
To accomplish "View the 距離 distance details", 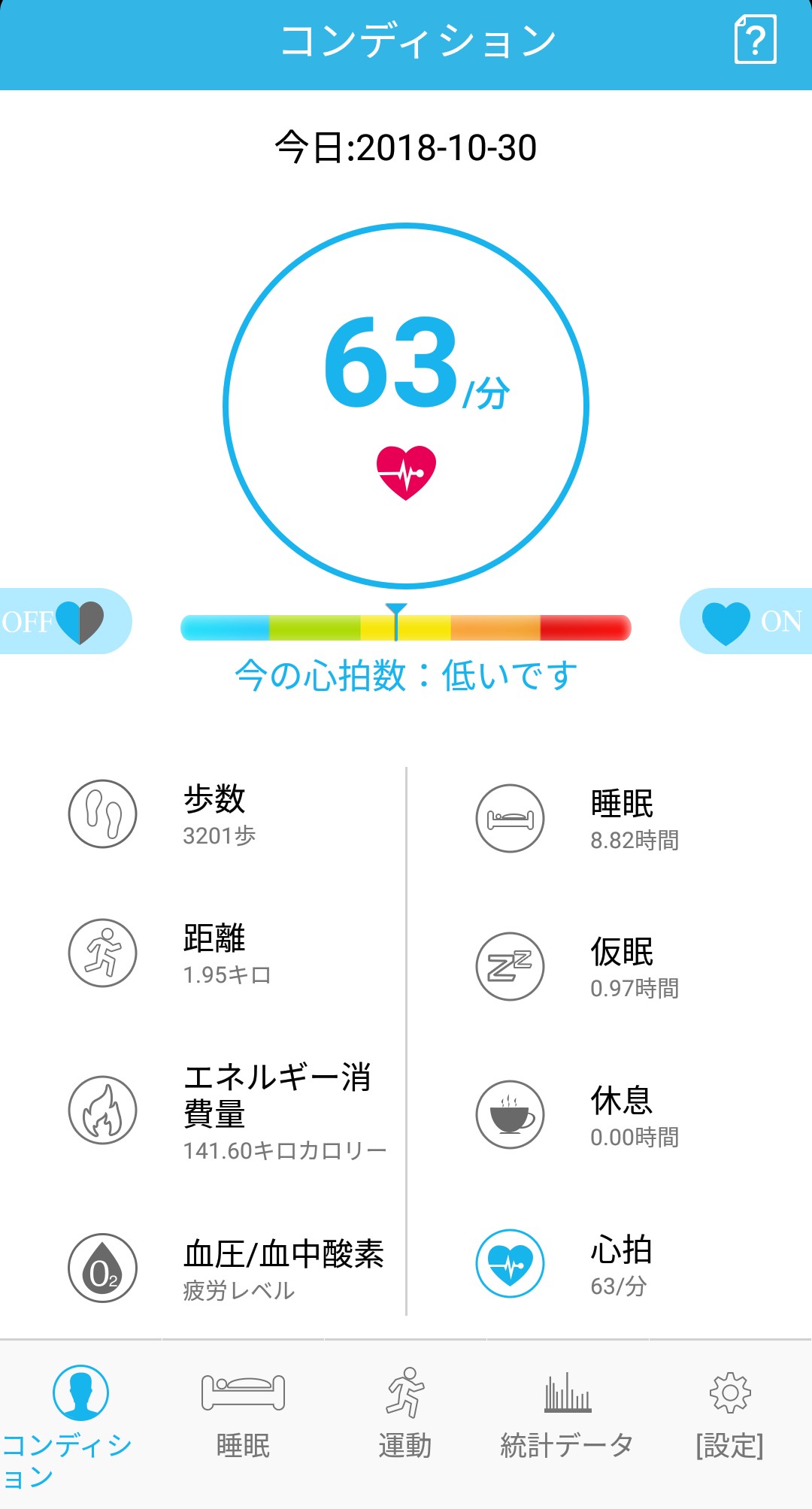I will tap(203, 953).
